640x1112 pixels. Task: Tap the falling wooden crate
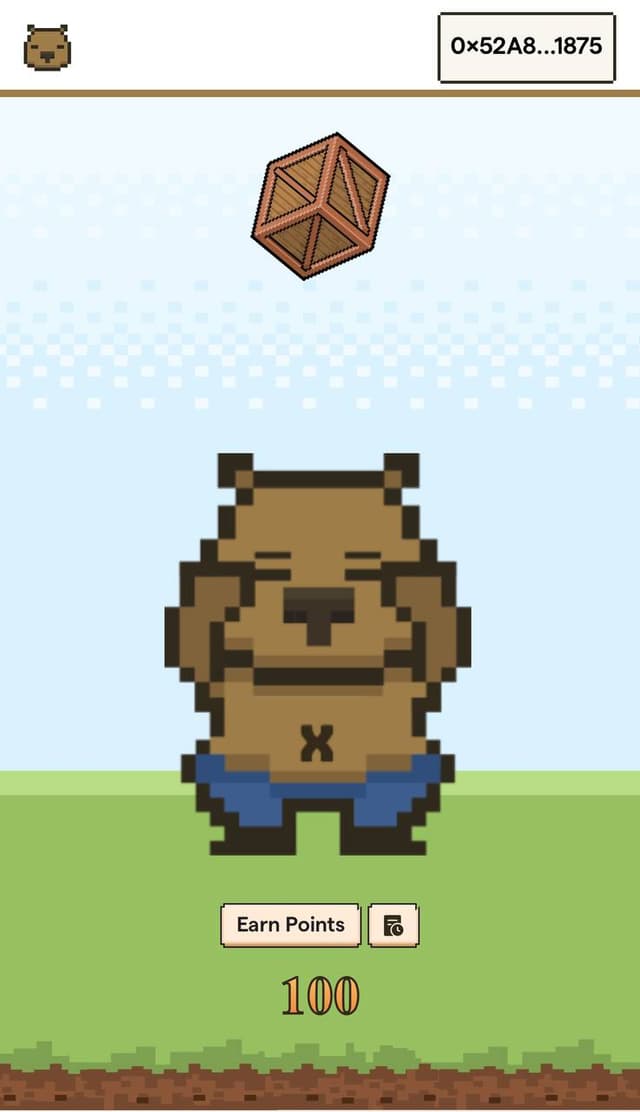[320, 206]
